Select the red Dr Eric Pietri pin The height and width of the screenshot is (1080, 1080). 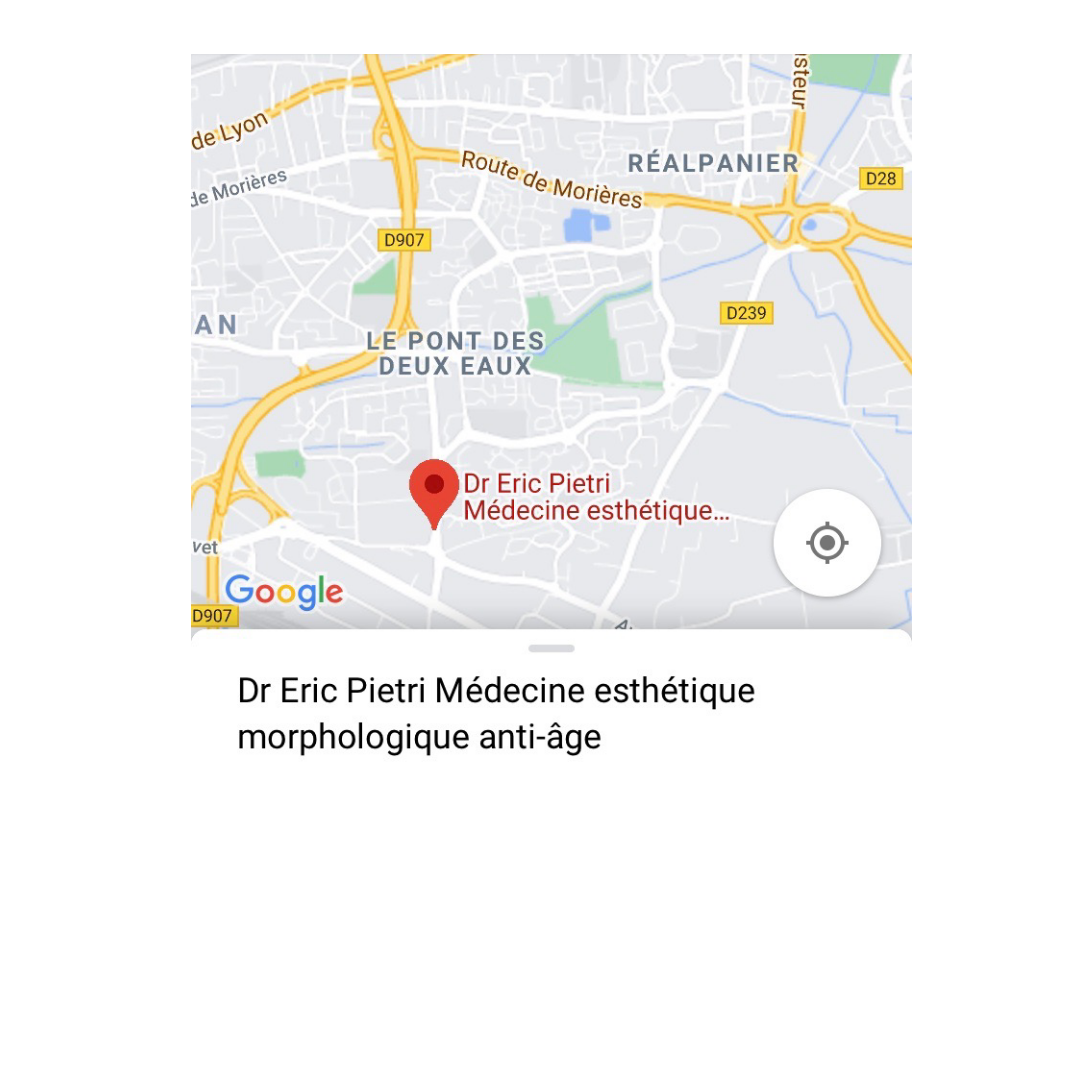tap(434, 488)
